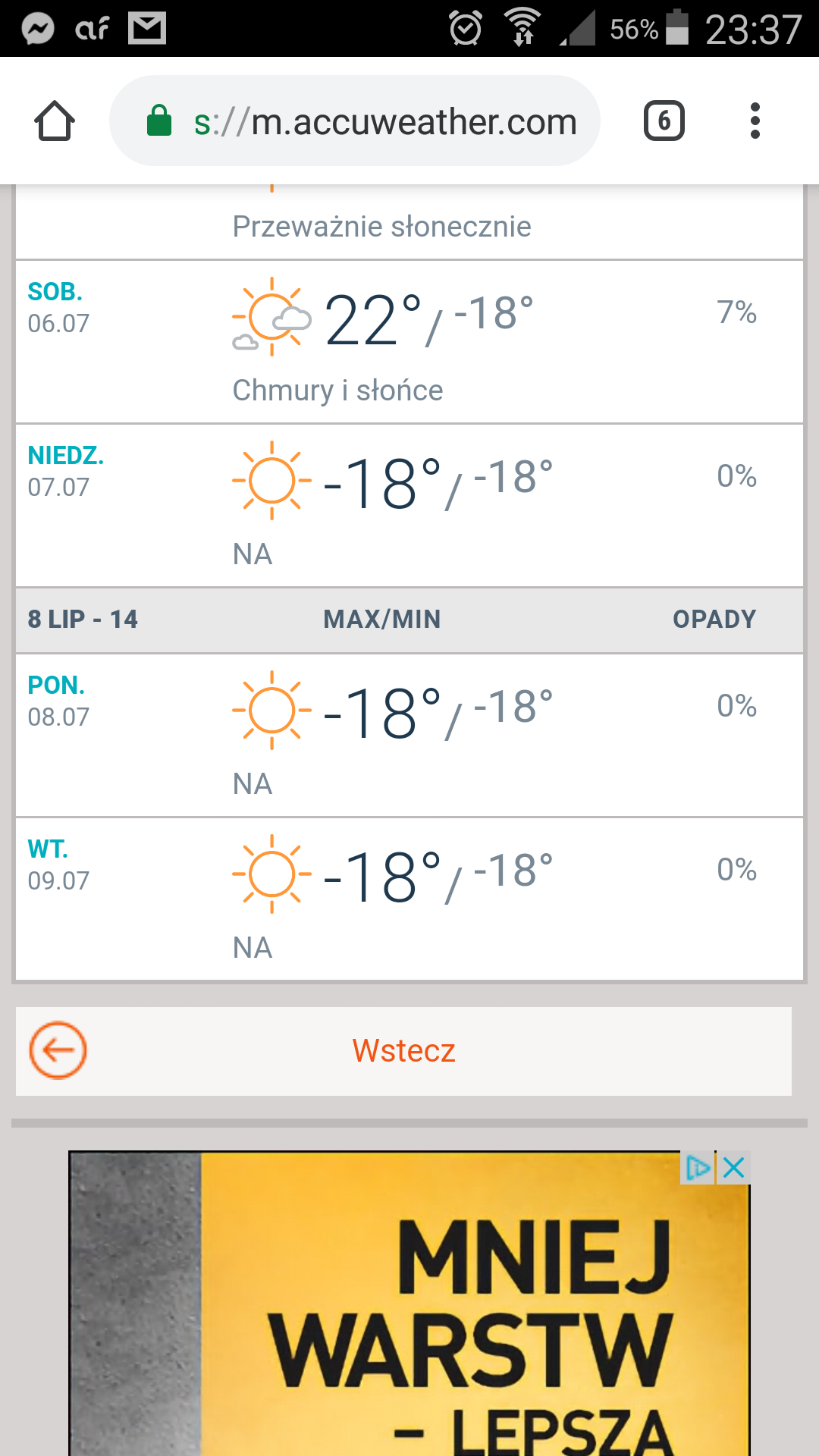Open the tab switcher showing 6 tabs

pos(664,121)
